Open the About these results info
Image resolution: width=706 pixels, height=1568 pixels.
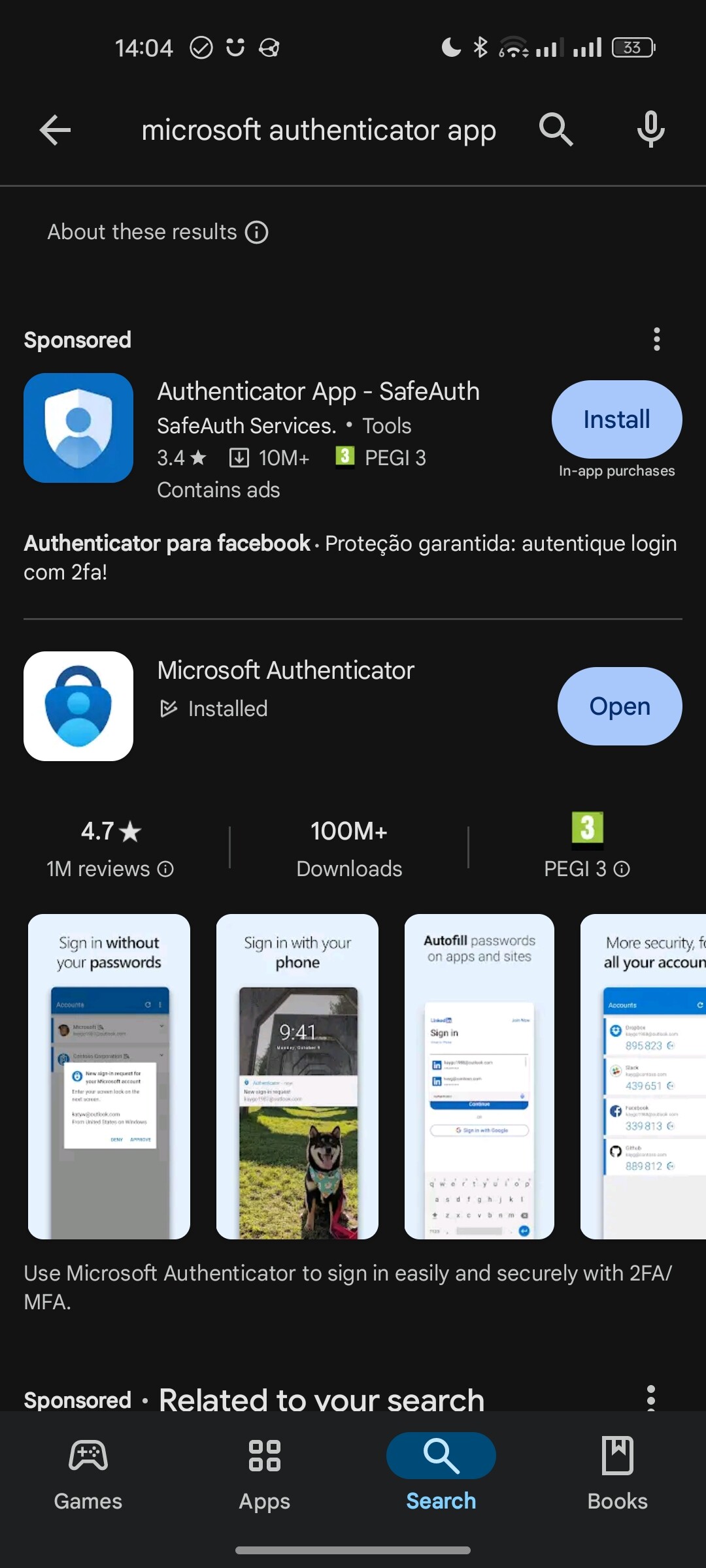(158, 232)
